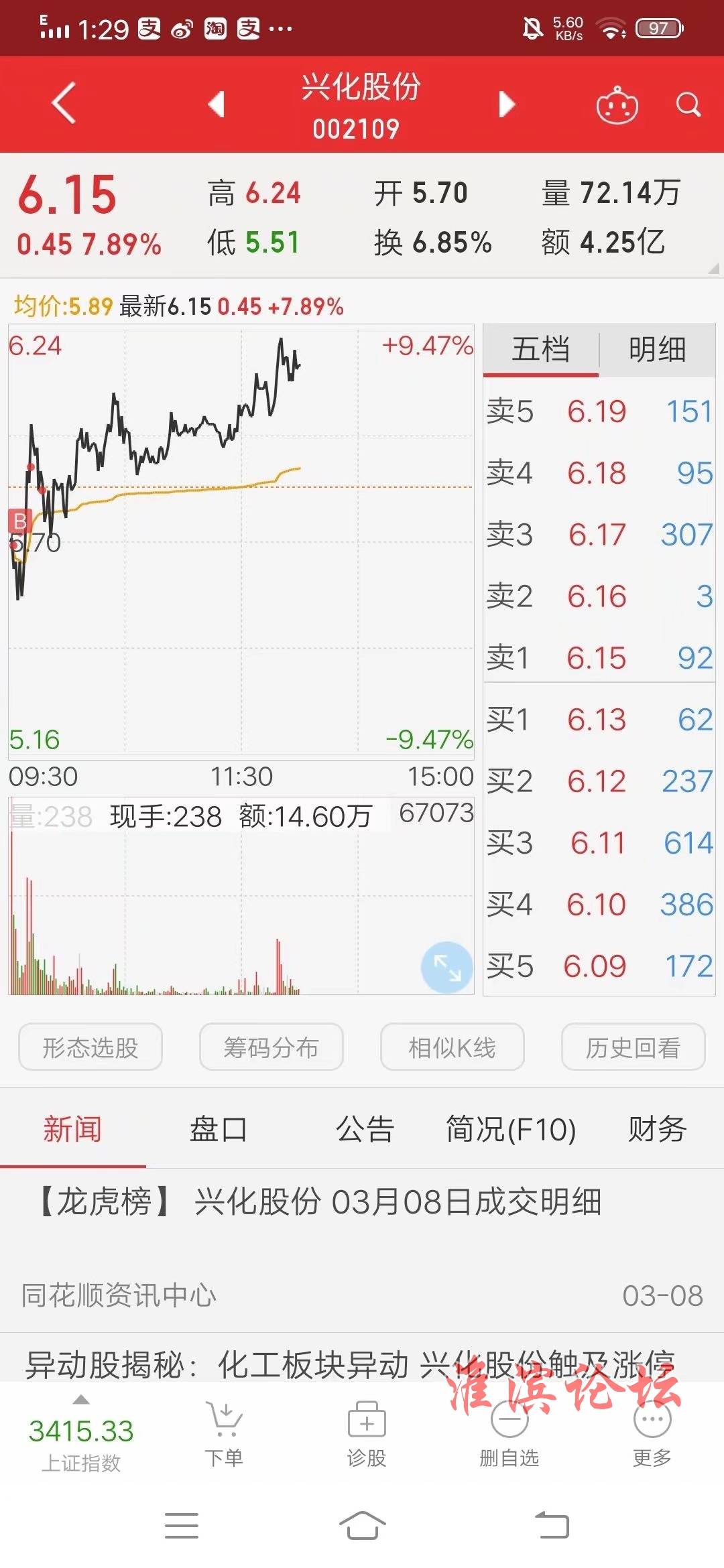The width and height of the screenshot is (724, 1568).
Task: Open 相似K线
Action: [x=452, y=1047]
